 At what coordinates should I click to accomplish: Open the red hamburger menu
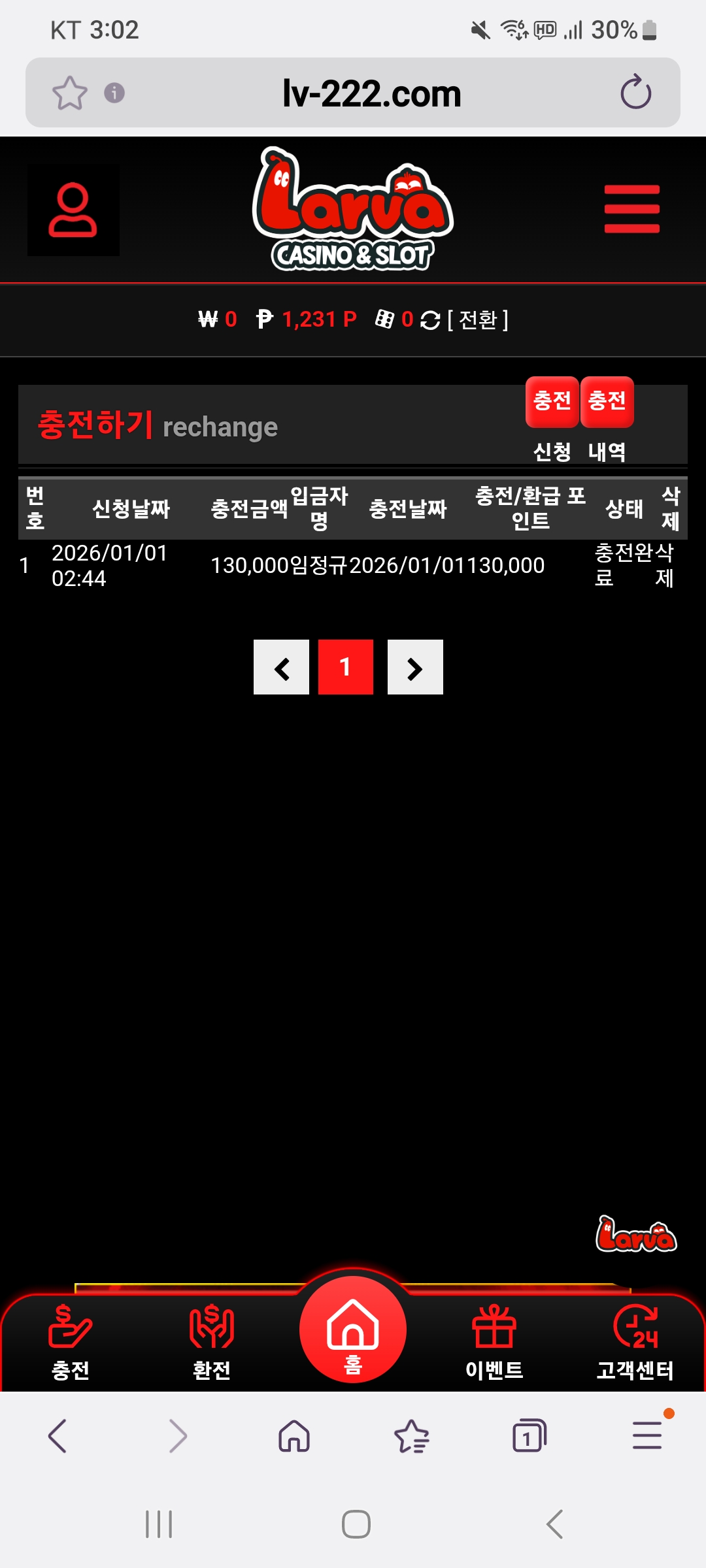tap(631, 209)
